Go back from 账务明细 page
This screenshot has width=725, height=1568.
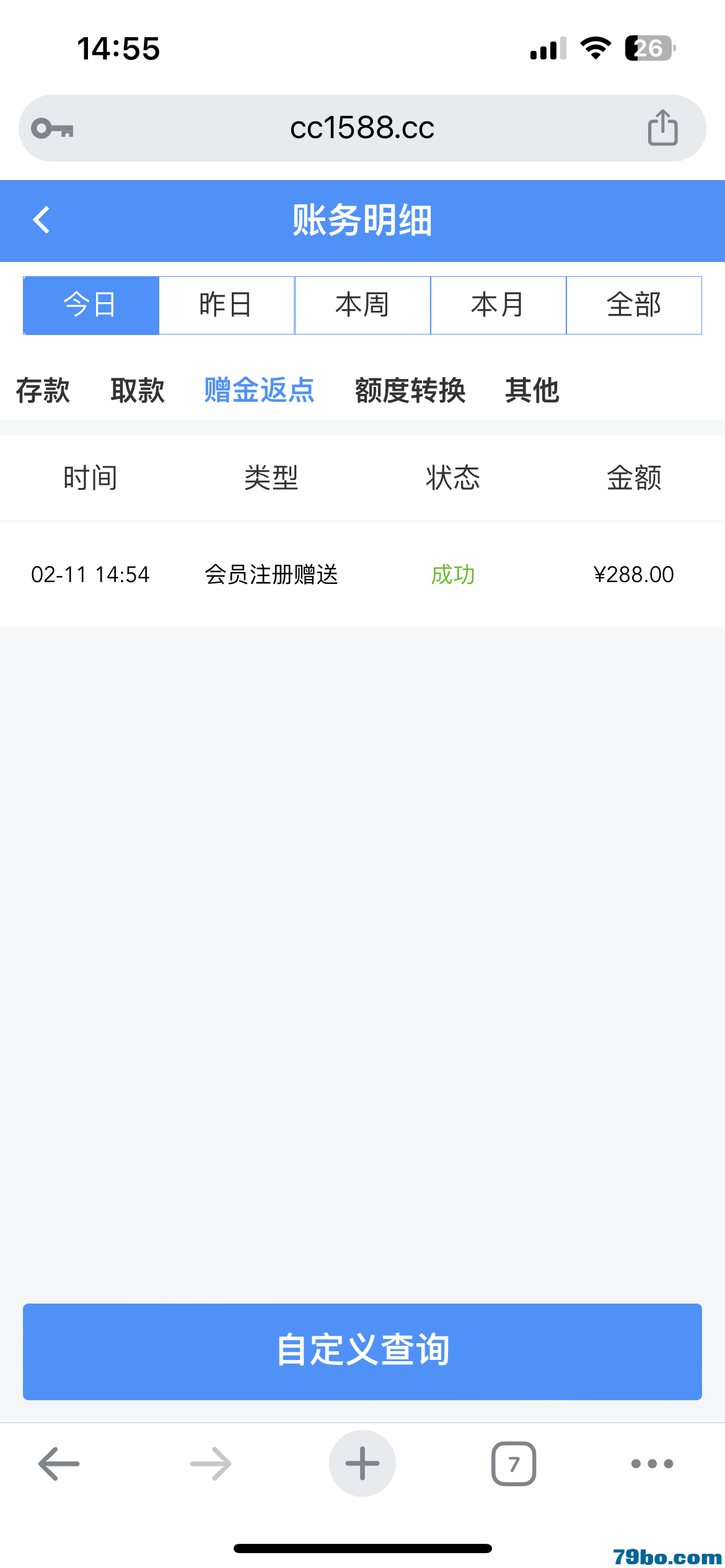coord(42,220)
